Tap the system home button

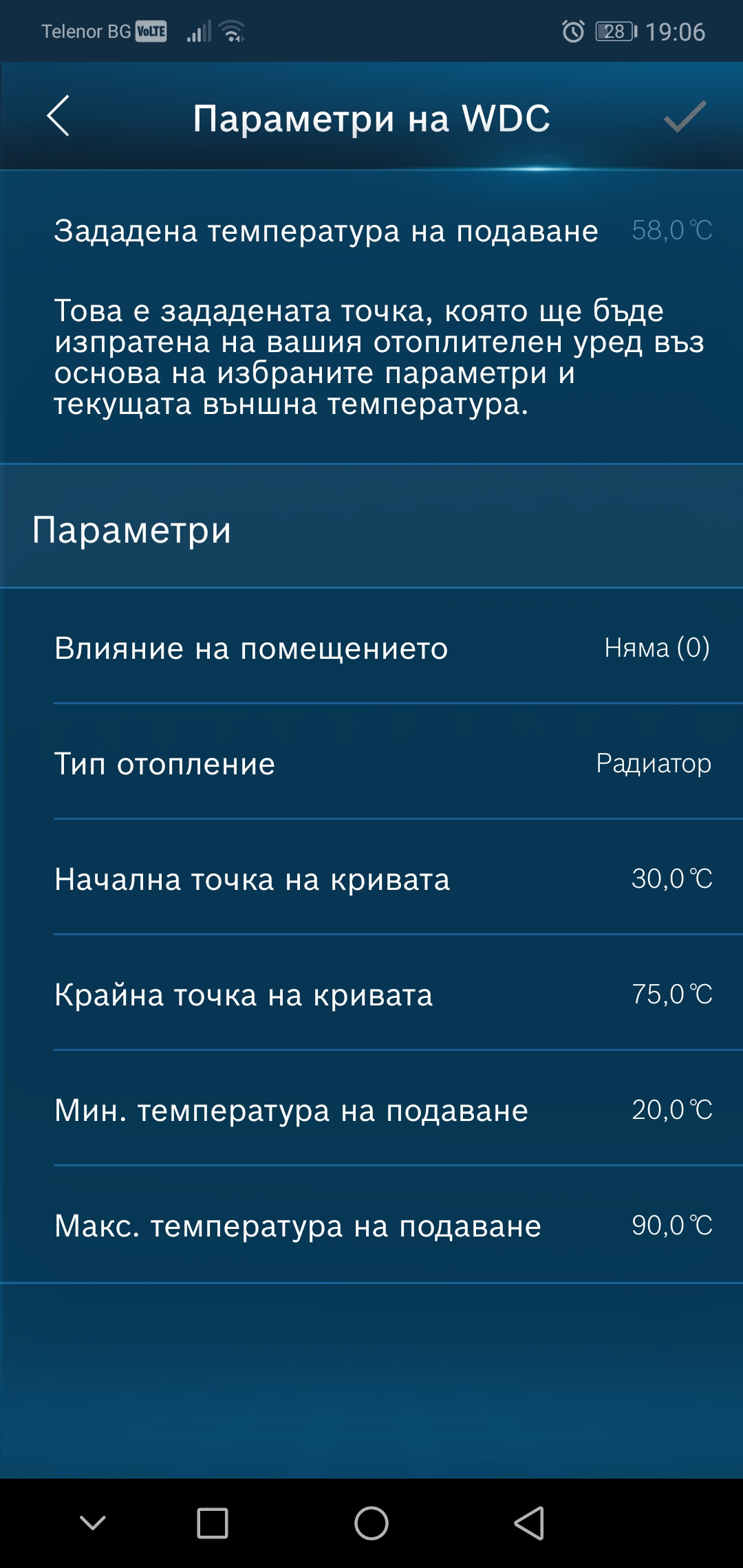point(371,1523)
